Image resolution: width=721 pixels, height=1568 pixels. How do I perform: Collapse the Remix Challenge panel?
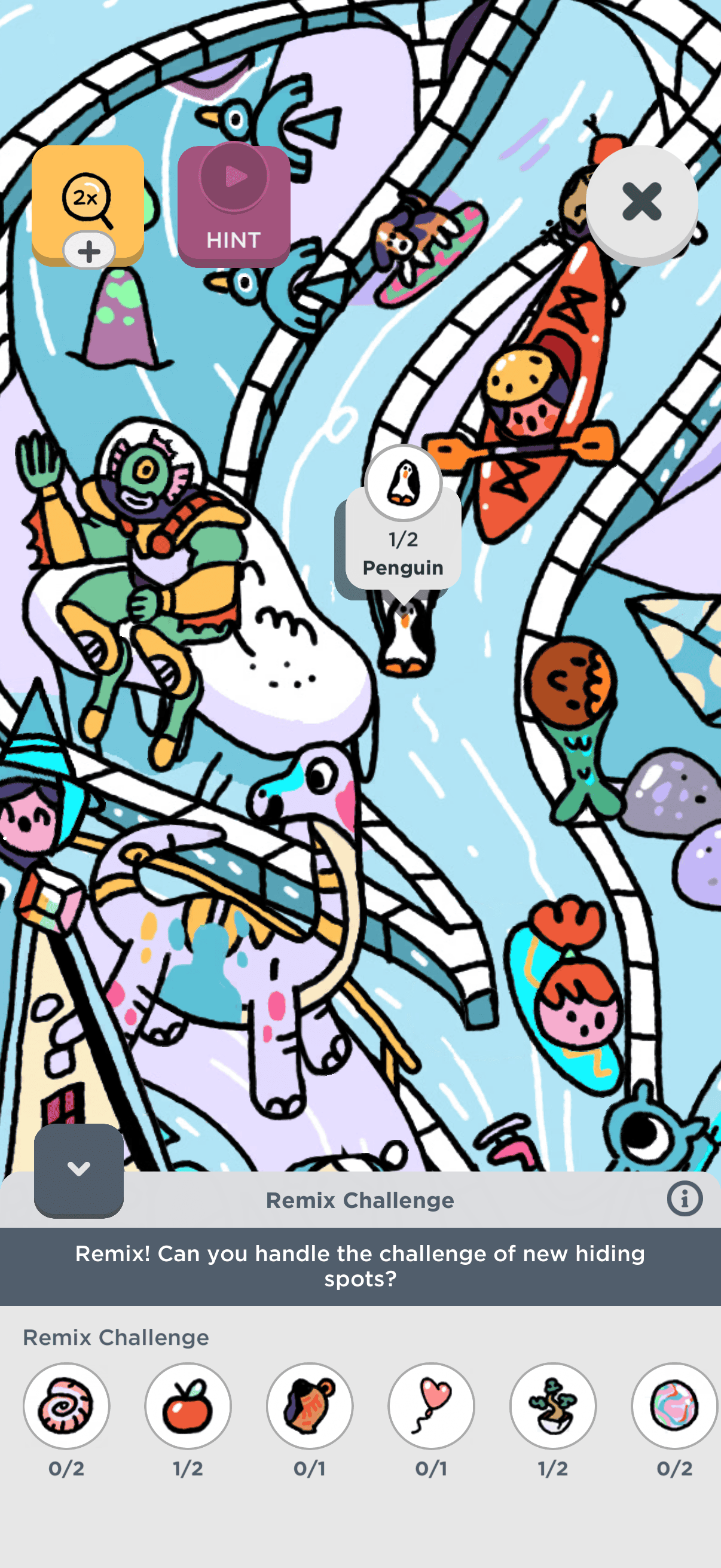point(78,1169)
